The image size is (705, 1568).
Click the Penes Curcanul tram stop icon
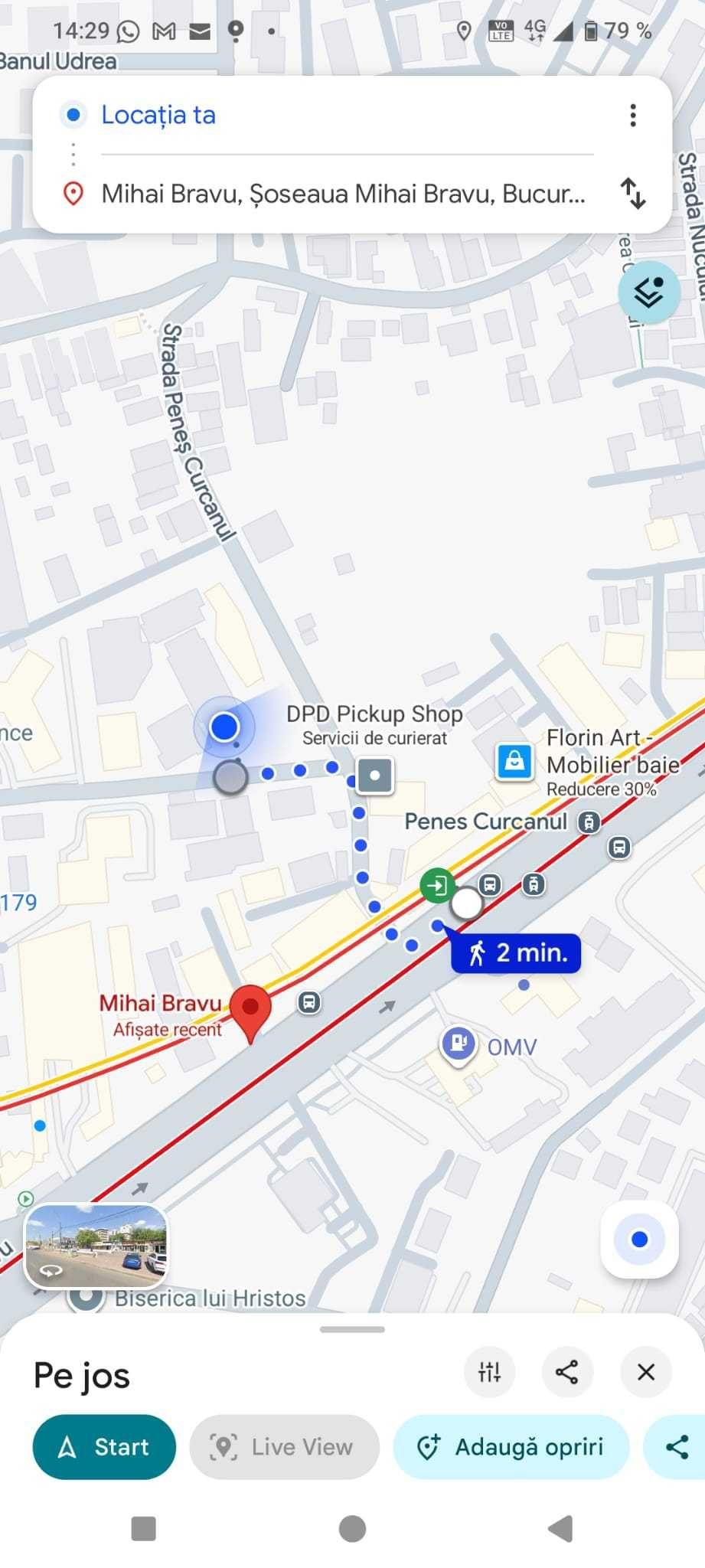589,822
